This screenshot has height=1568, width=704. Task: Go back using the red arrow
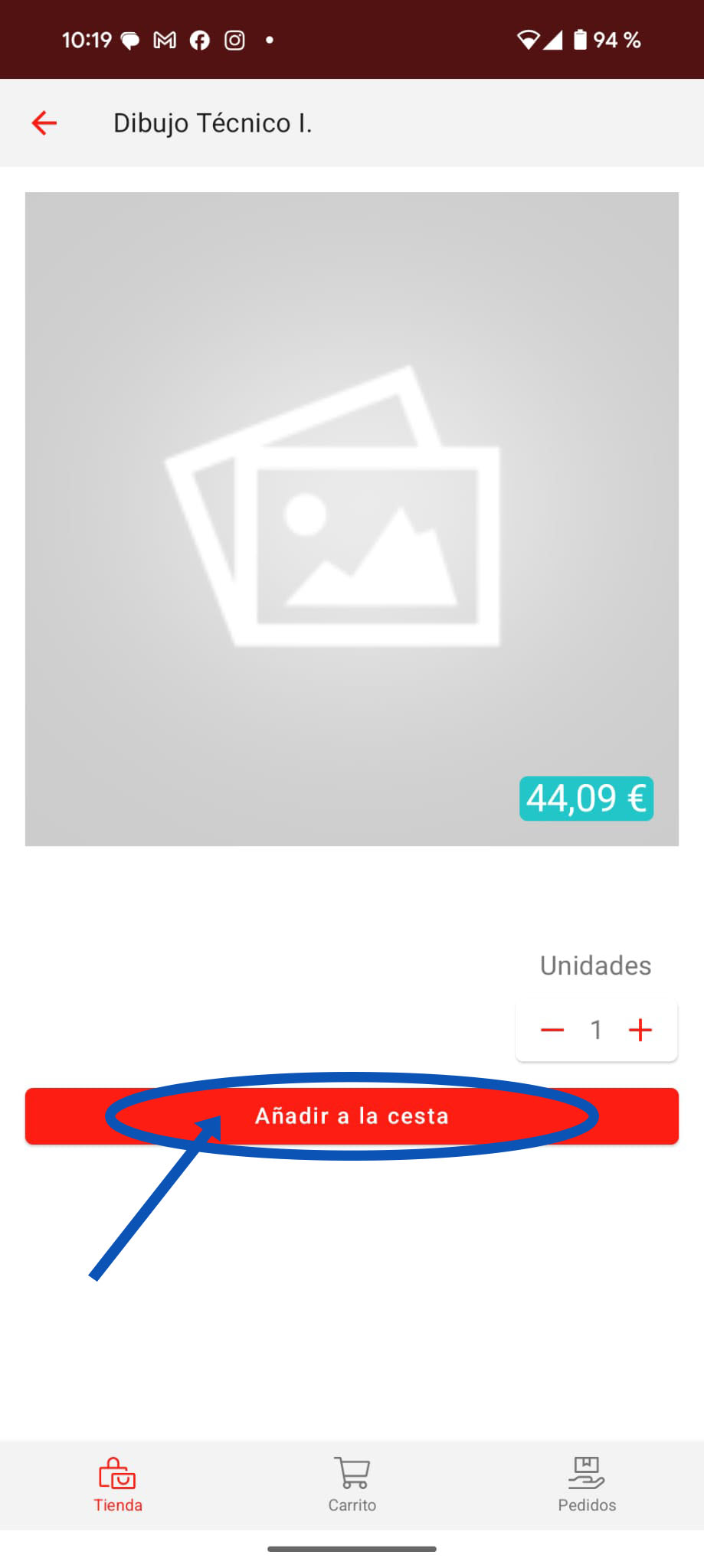pyautogui.click(x=44, y=122)
